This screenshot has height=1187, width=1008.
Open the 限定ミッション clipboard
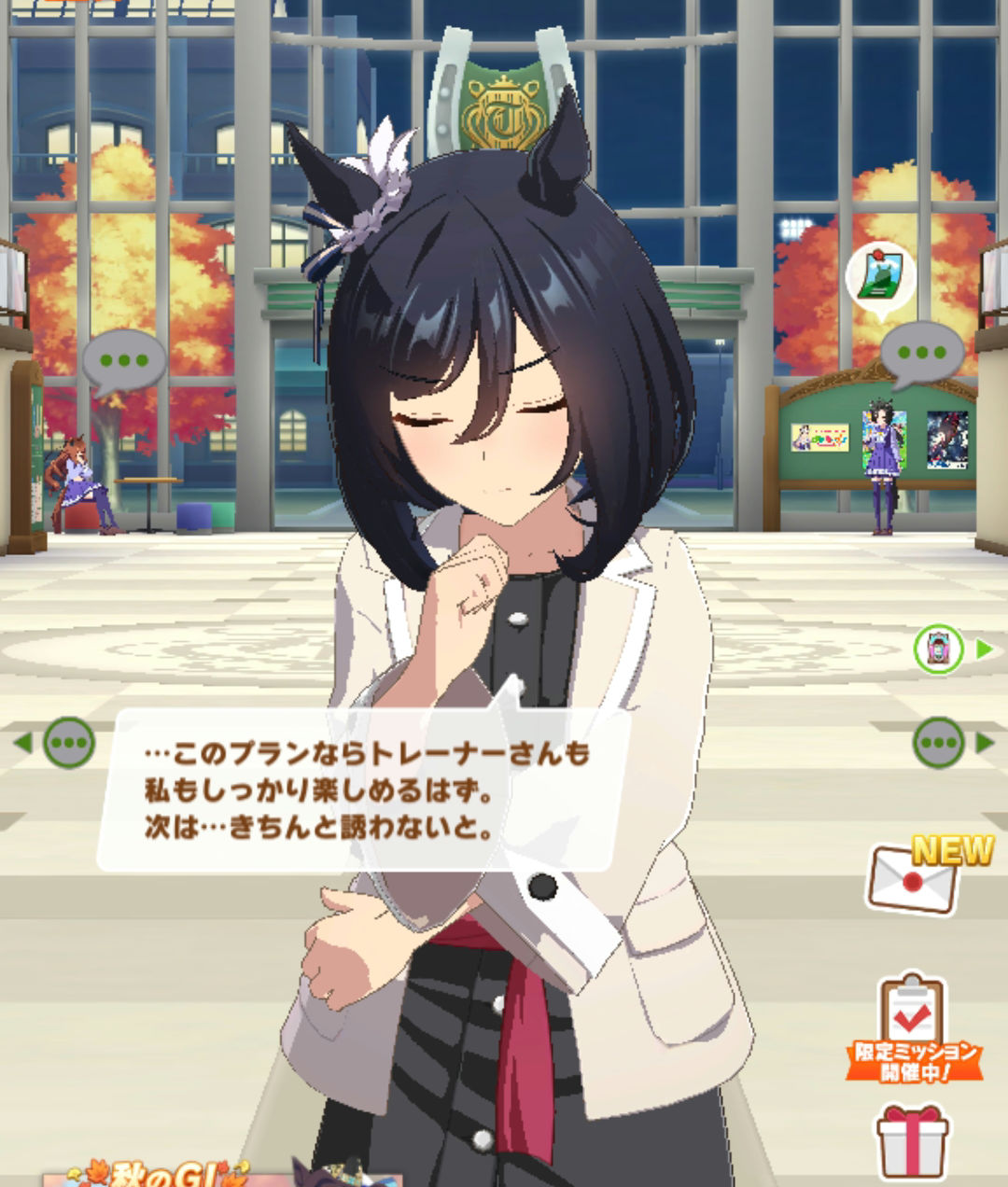click(x=914, y=1028)
